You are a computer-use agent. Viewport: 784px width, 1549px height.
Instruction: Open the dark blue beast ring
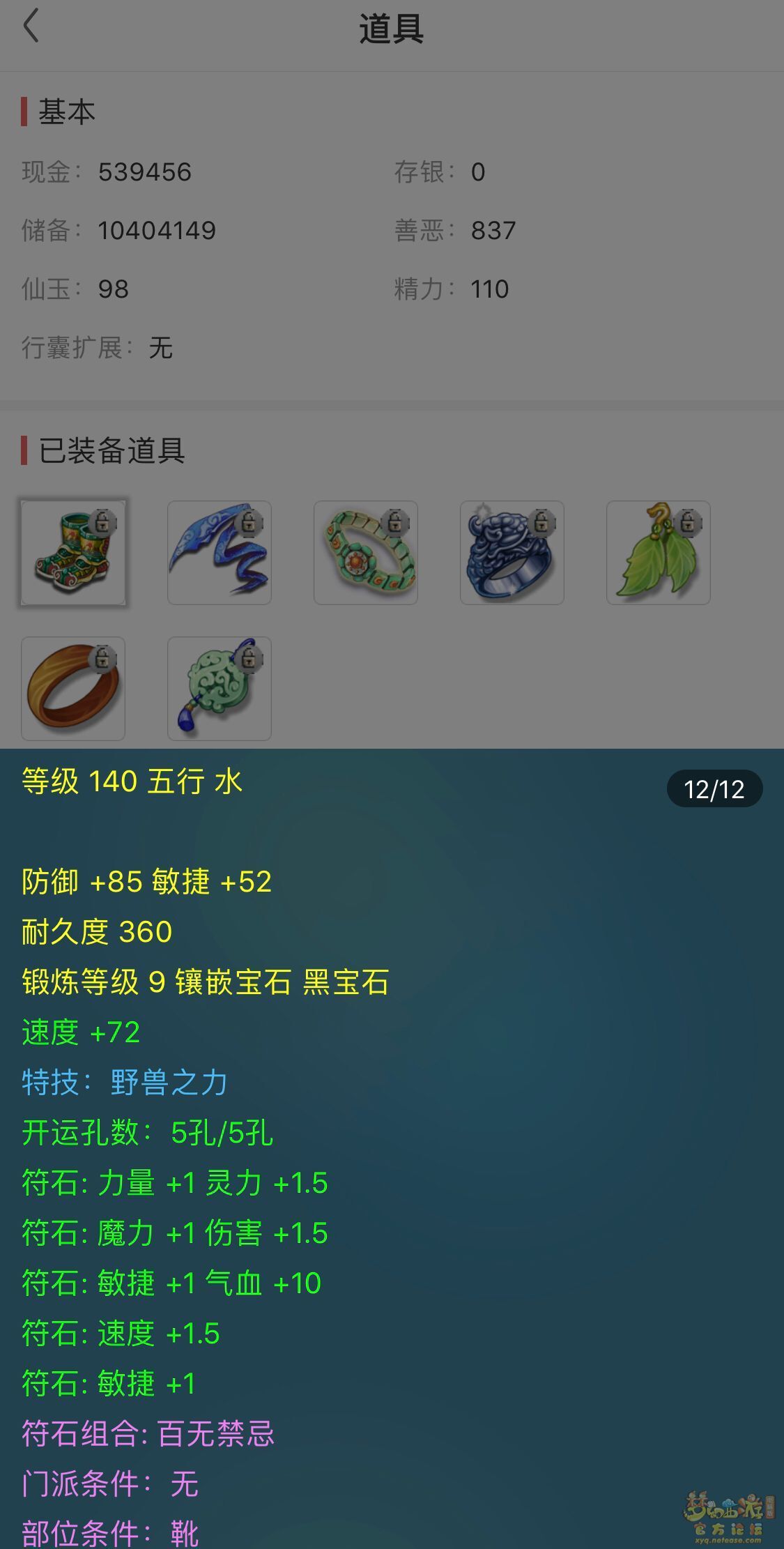512,552
